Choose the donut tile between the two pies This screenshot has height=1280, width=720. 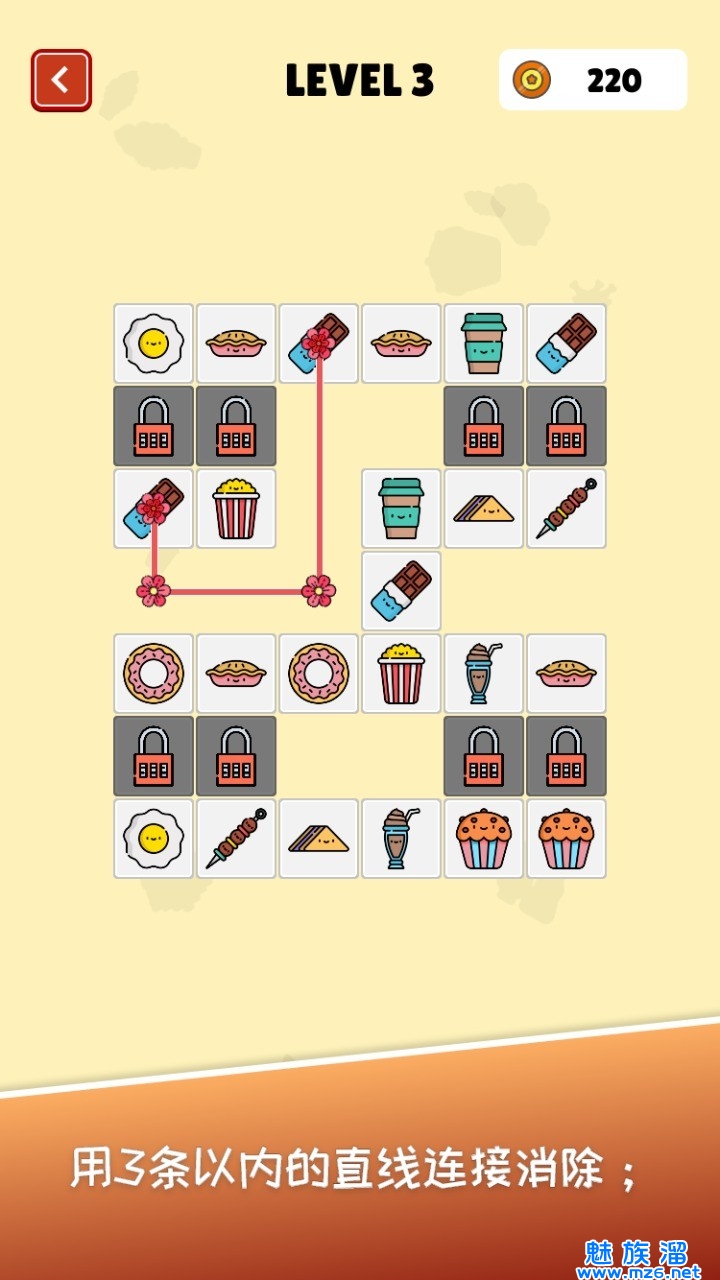tap(319, 673)
